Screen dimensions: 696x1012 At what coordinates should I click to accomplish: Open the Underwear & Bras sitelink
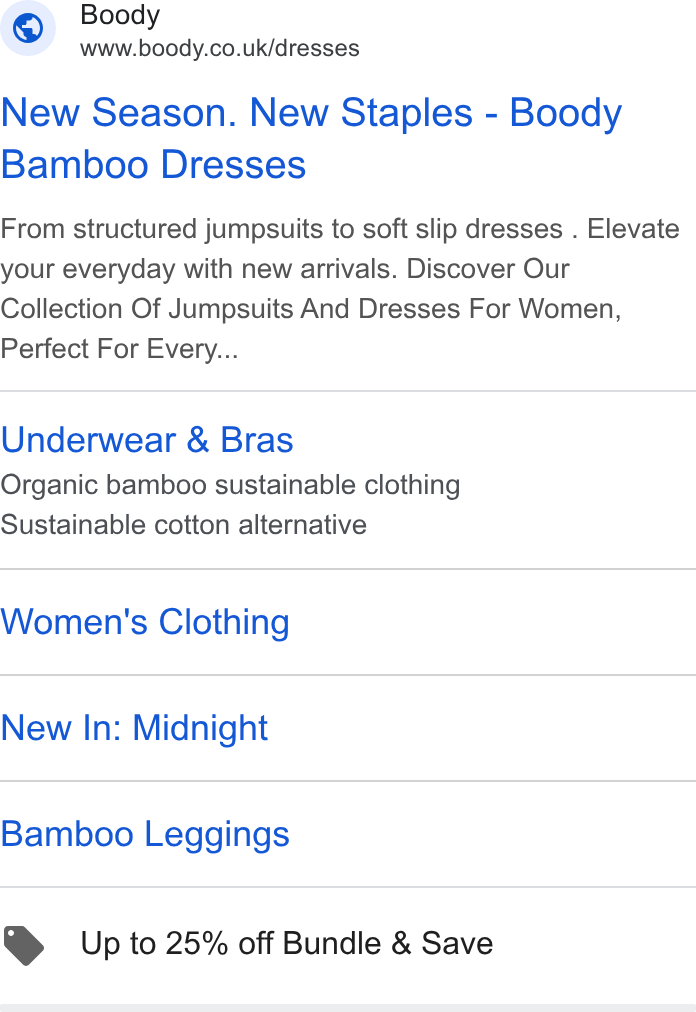pos(147,440)
